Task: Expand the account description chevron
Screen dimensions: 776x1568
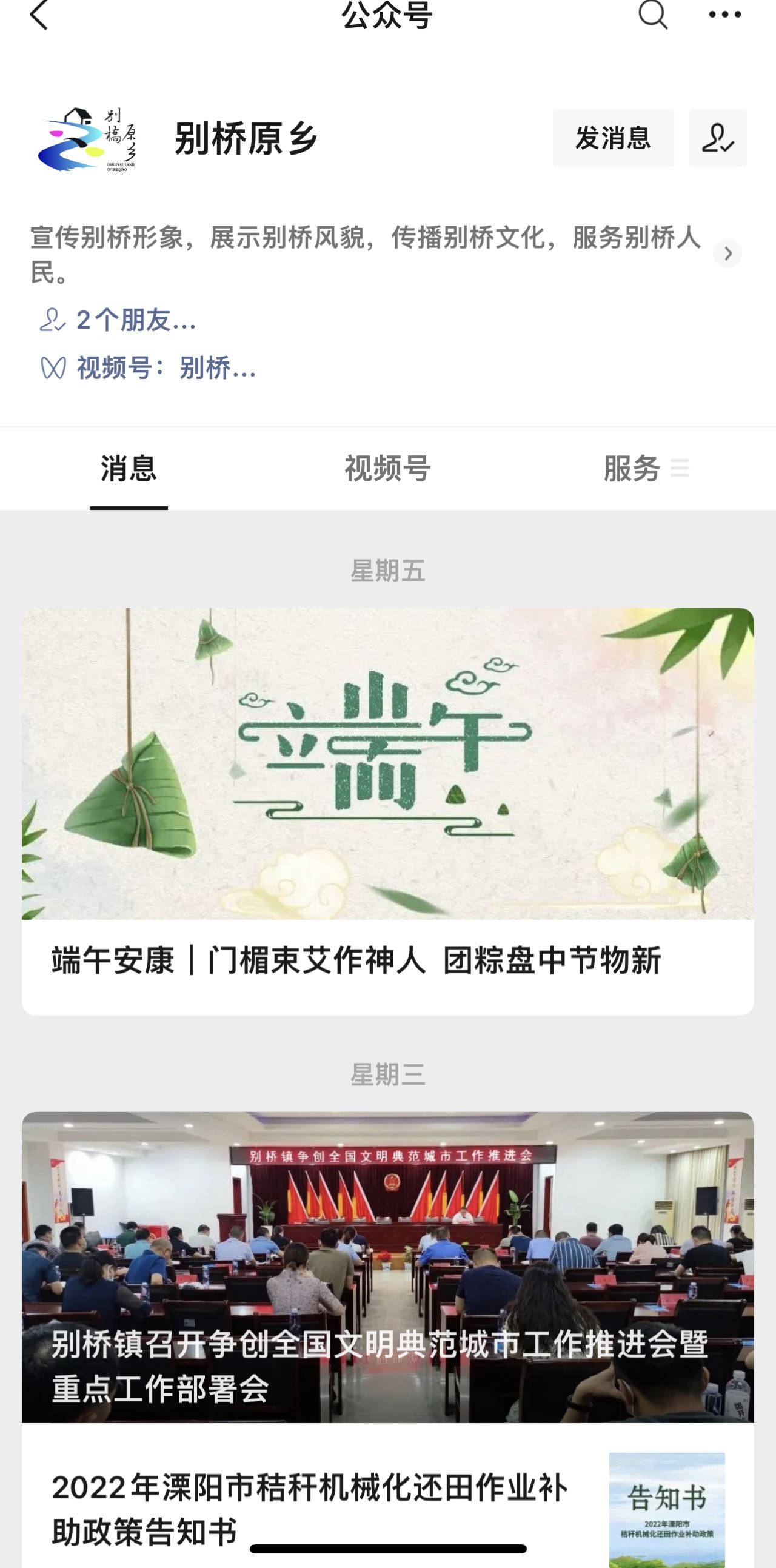Action: coord(727,254)
